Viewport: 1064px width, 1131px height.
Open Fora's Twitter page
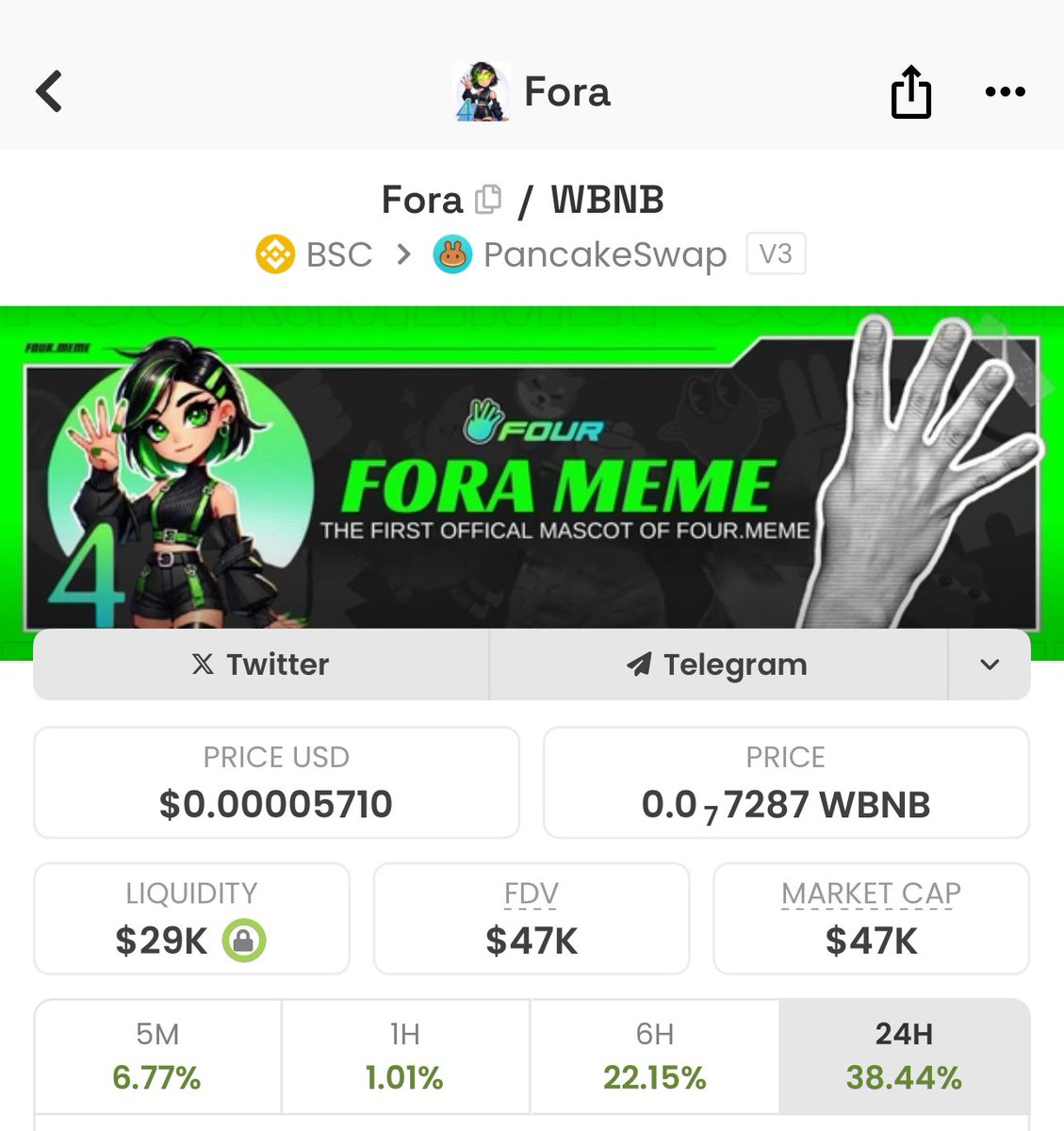tap(261, 664)
